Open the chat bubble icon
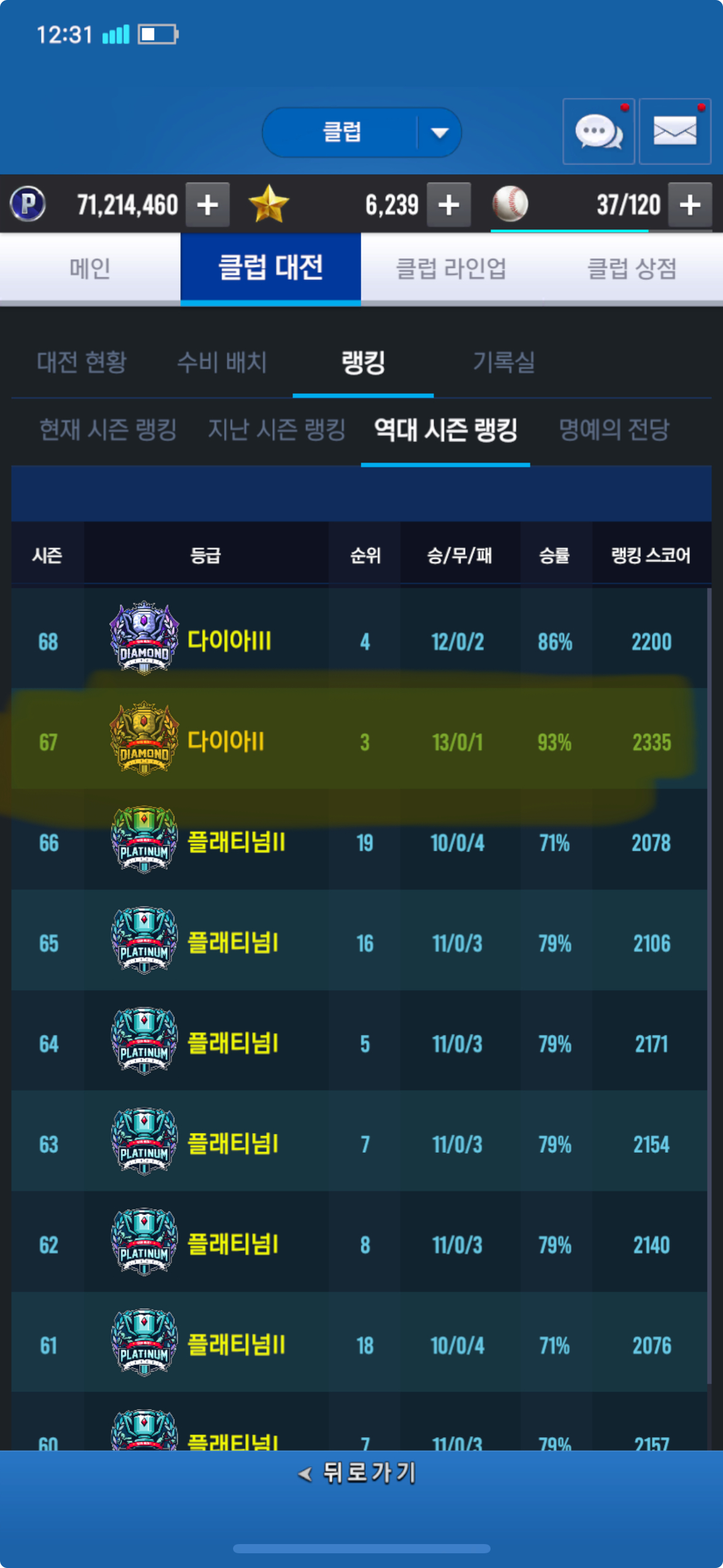This screenshot has height=1568, width=723. tap(599, 131)
